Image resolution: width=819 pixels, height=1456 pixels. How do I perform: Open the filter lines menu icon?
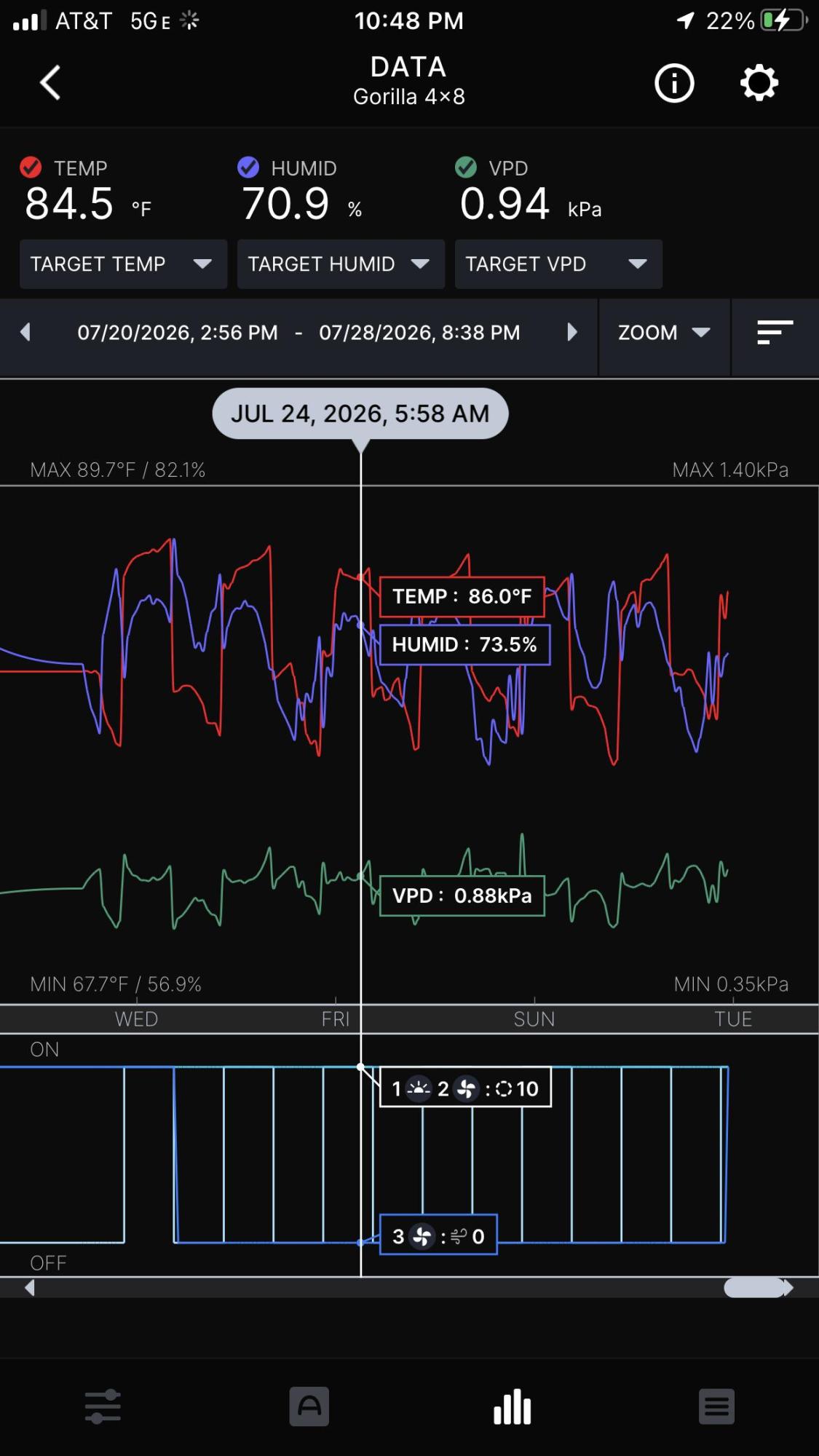(775, 333)
